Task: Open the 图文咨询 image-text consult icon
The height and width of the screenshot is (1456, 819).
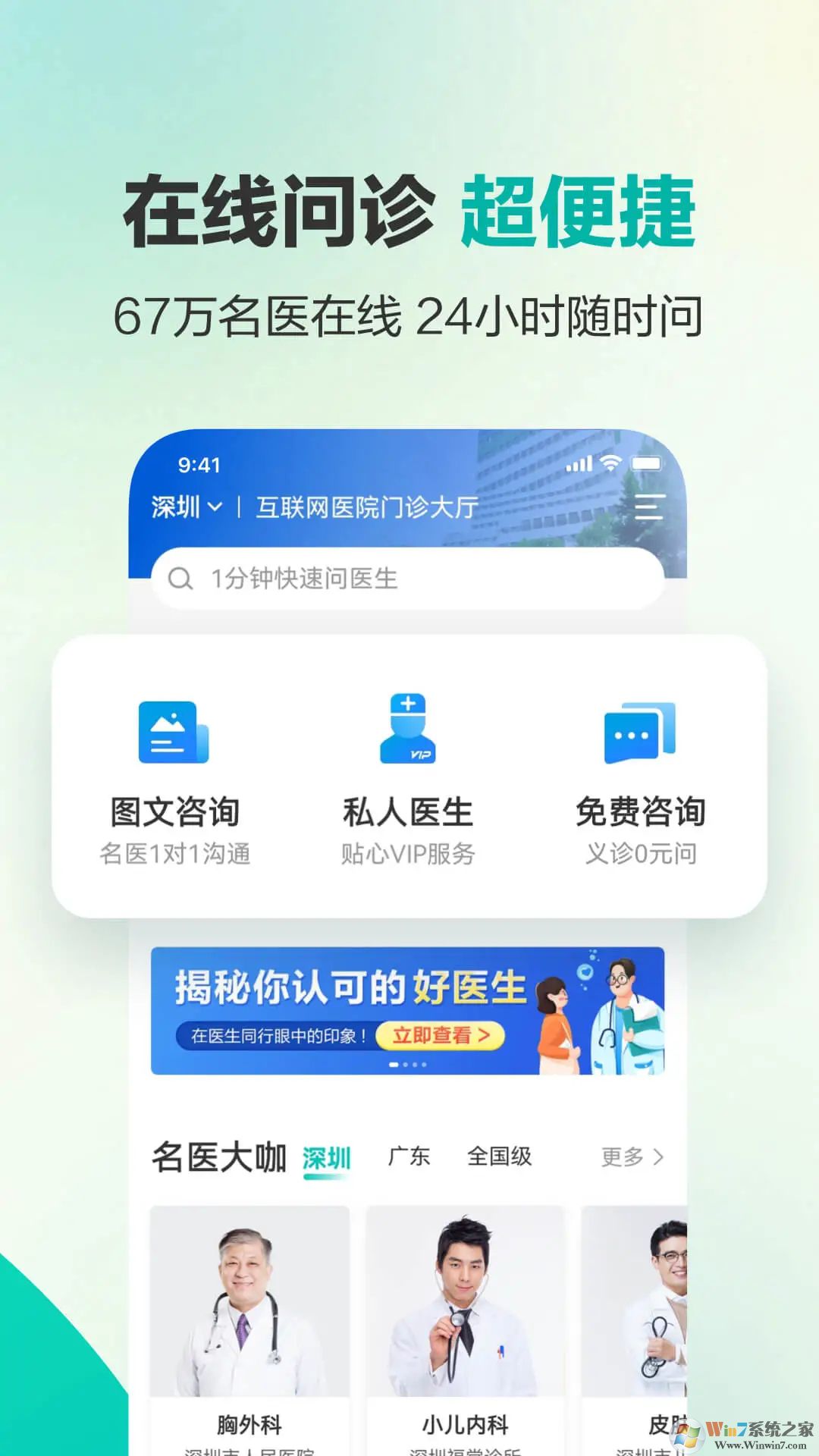Action: tap(173, 730)
